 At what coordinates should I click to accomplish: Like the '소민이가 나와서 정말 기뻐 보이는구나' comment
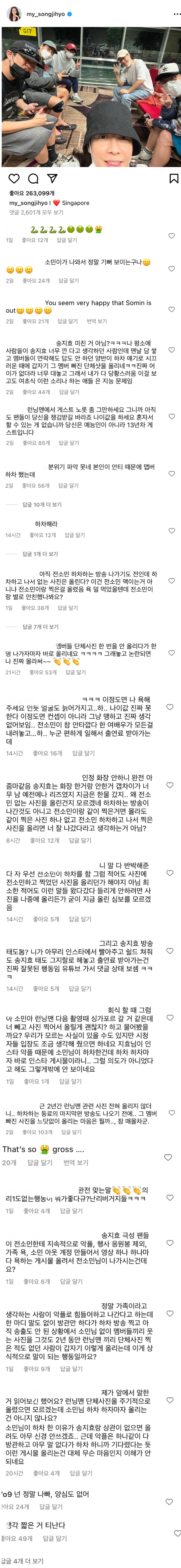(x=171, y=268)
